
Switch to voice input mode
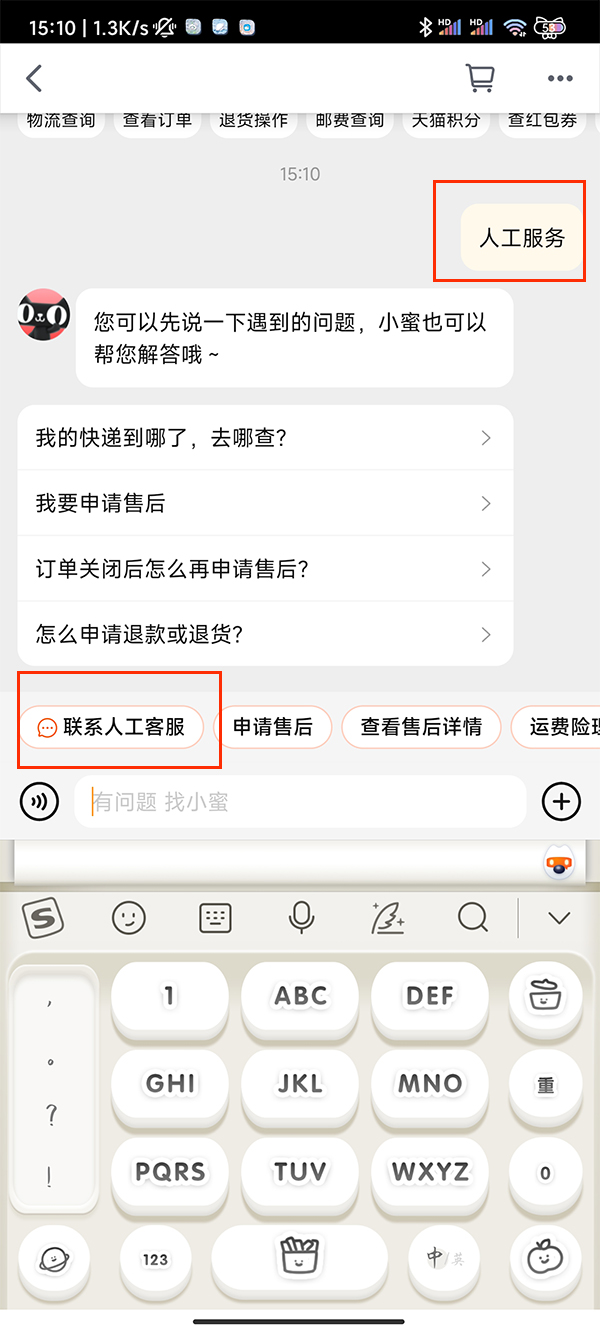click(x=40, y=801)
